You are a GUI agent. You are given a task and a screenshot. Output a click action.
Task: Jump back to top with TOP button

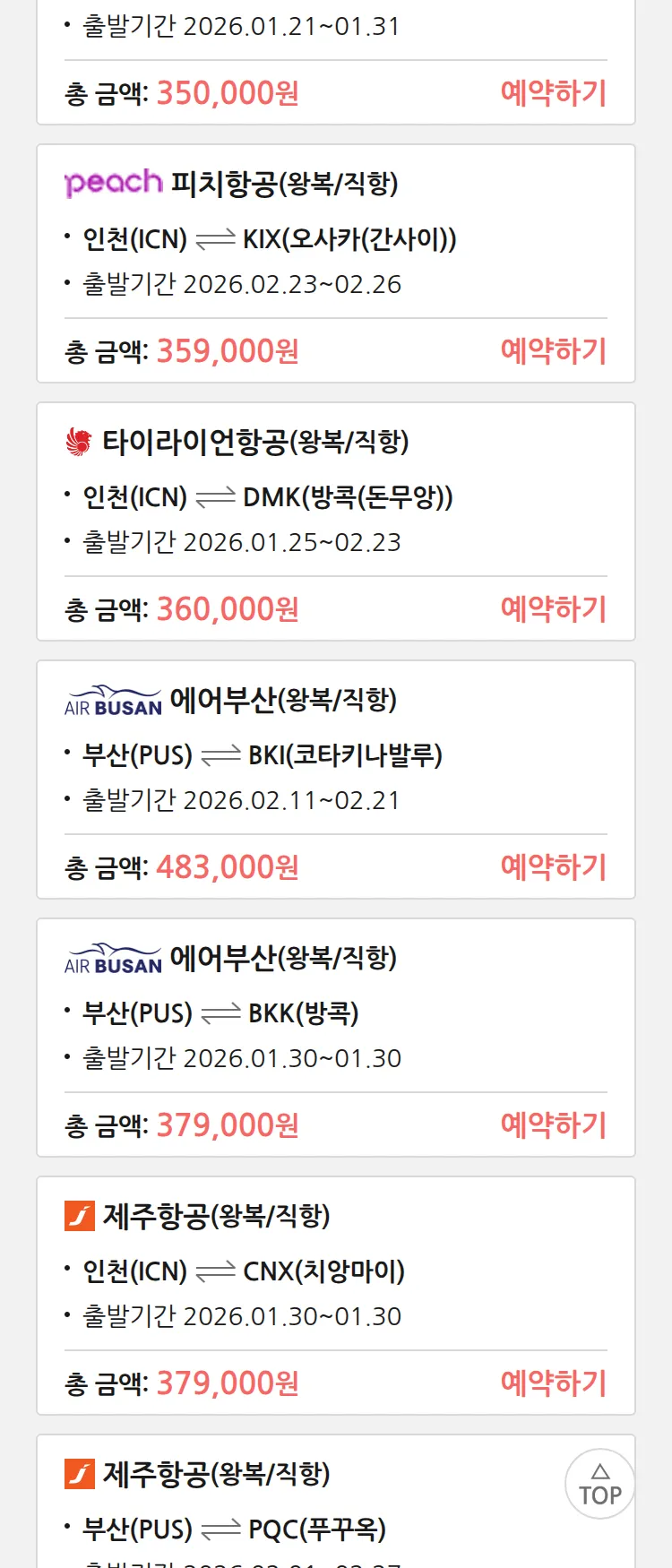click(599, 1485)
